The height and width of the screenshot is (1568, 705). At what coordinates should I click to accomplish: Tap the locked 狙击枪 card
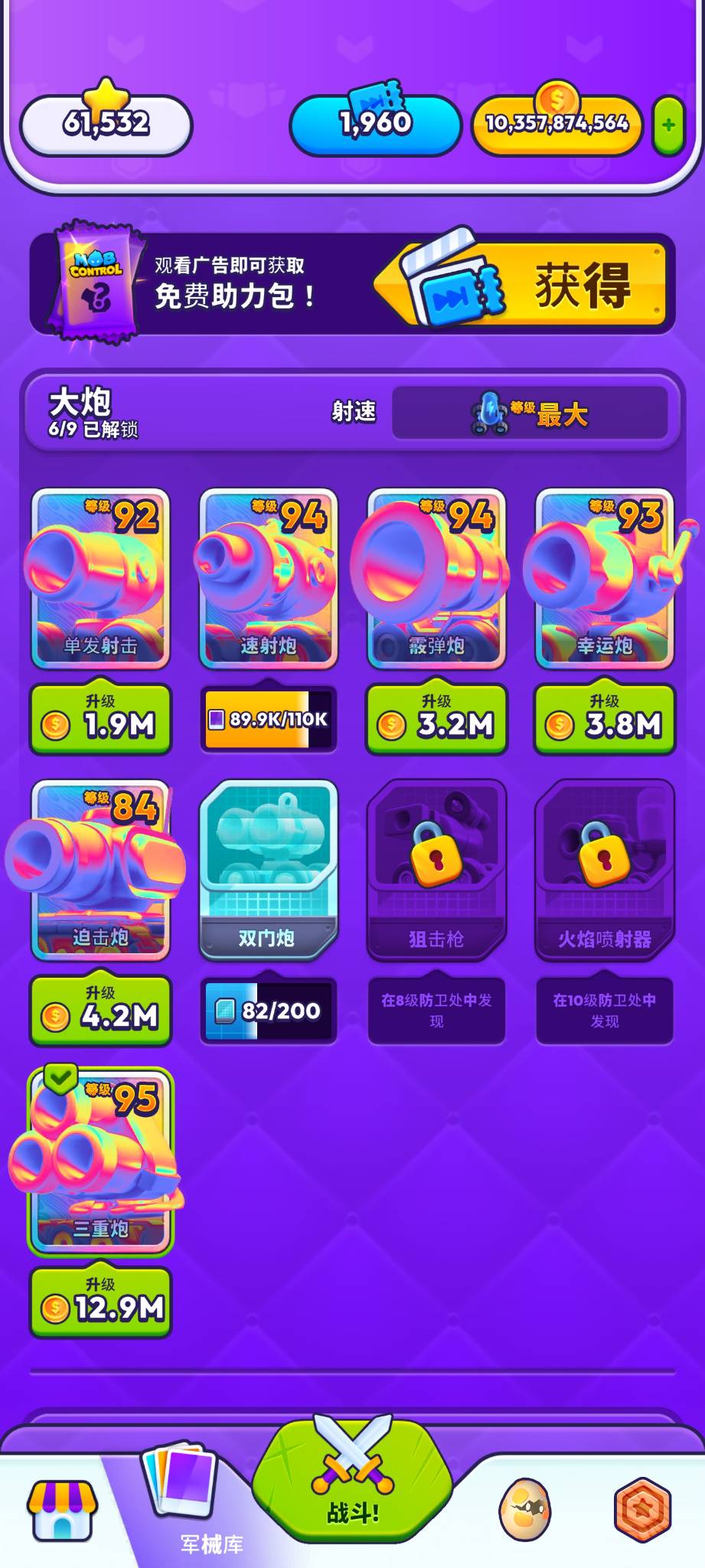click(x=436, y=871)
